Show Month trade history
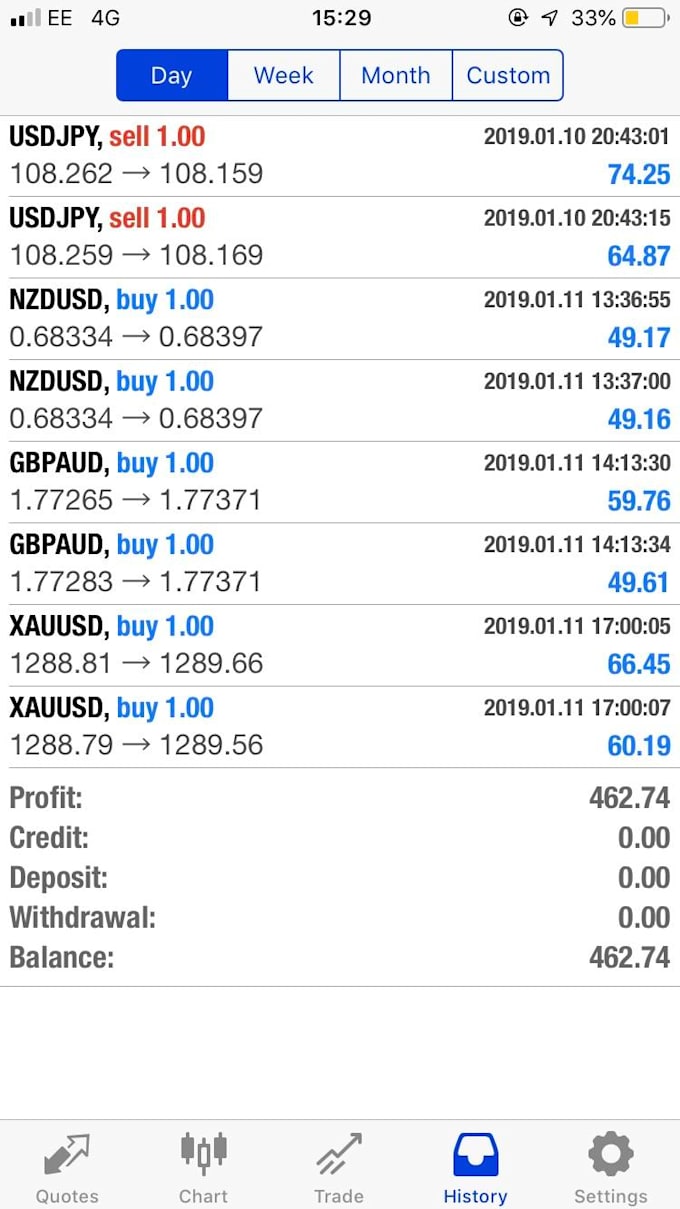680x1209 pixels. 396,75
